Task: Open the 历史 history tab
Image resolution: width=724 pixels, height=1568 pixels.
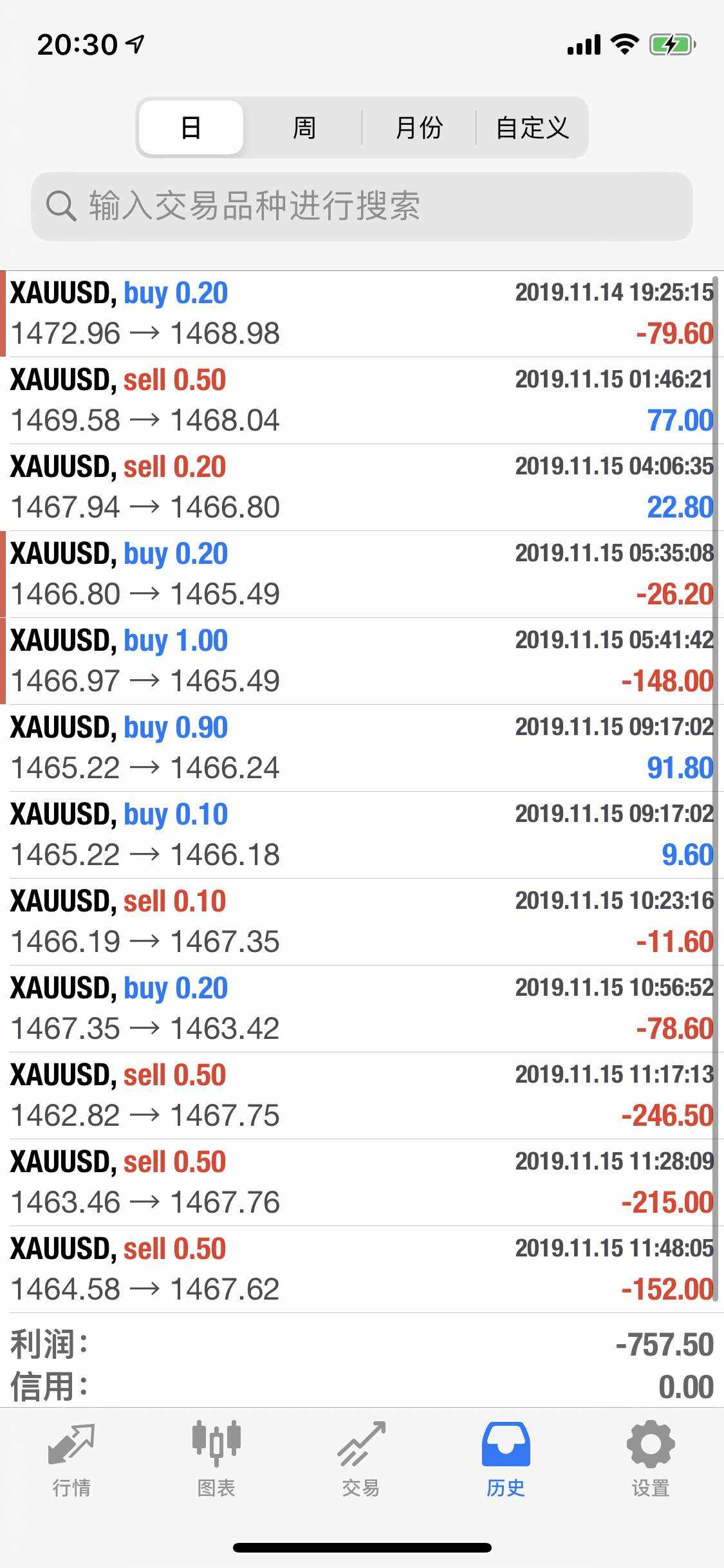Action: 506,1460
